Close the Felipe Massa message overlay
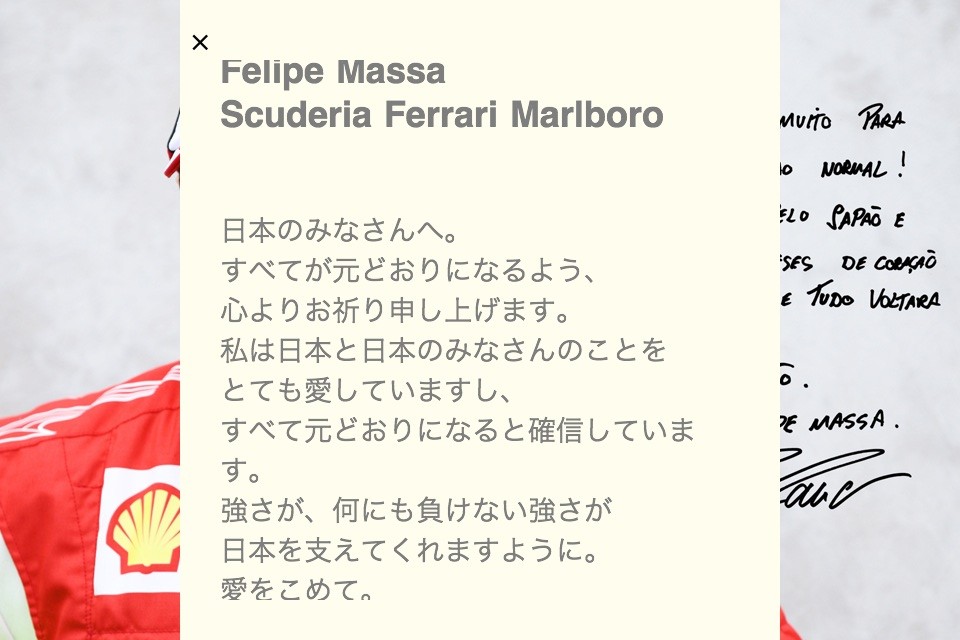960x640 pixels. [x=200, y=43]
